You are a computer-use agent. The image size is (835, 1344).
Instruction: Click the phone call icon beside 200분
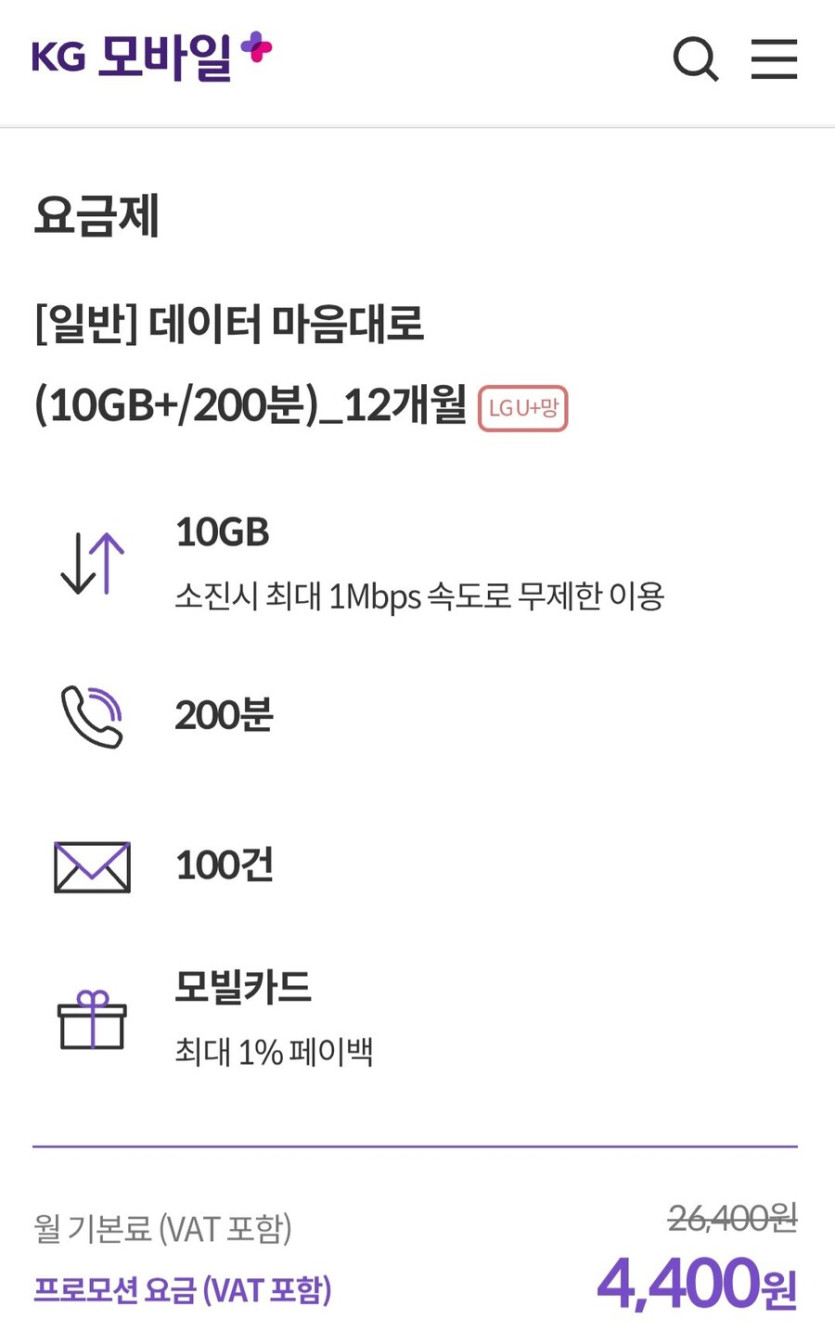(x=91, y=716)
